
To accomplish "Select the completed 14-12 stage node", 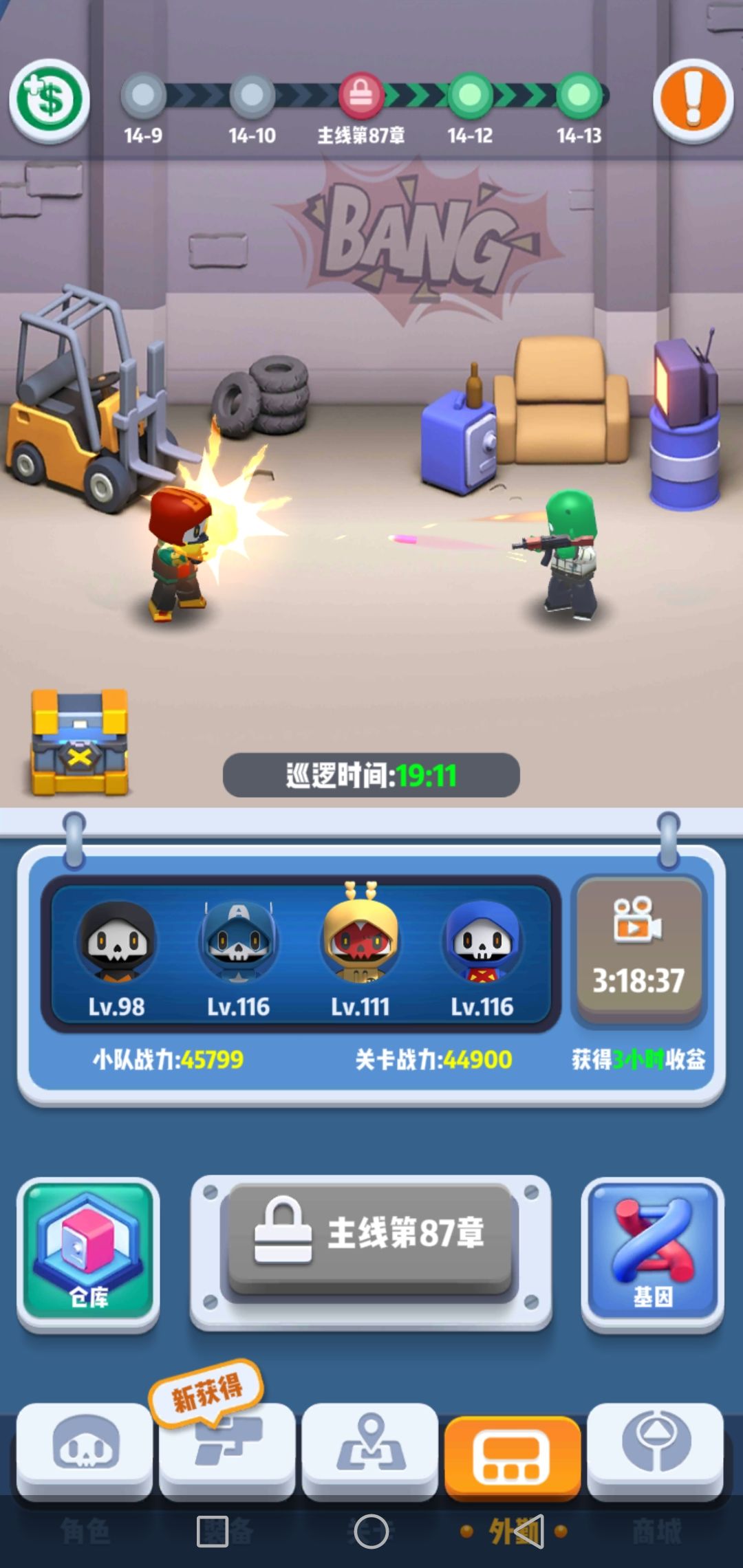I will 468,96.
